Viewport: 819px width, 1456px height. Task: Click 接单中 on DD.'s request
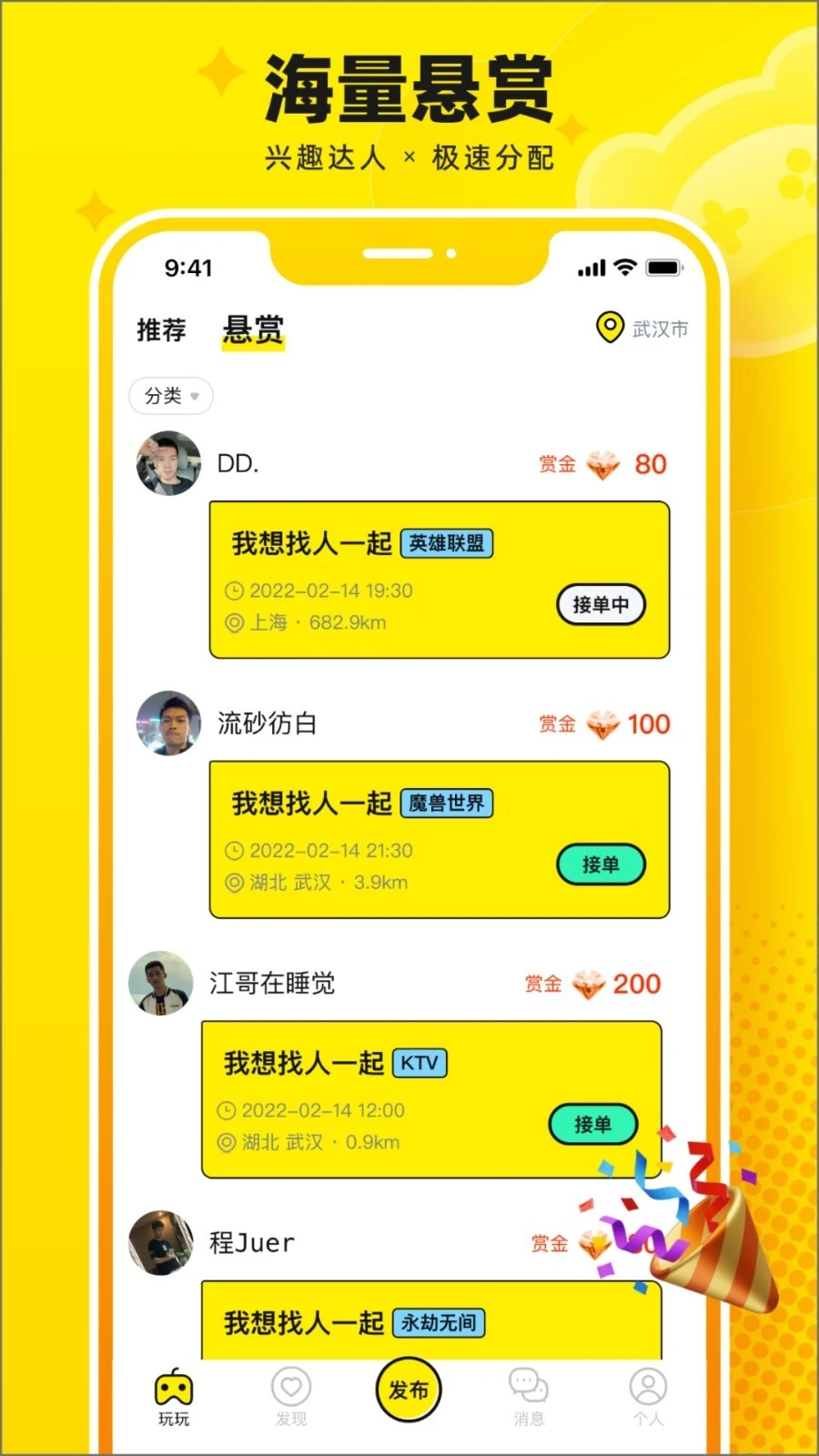[x=602, y=604]
